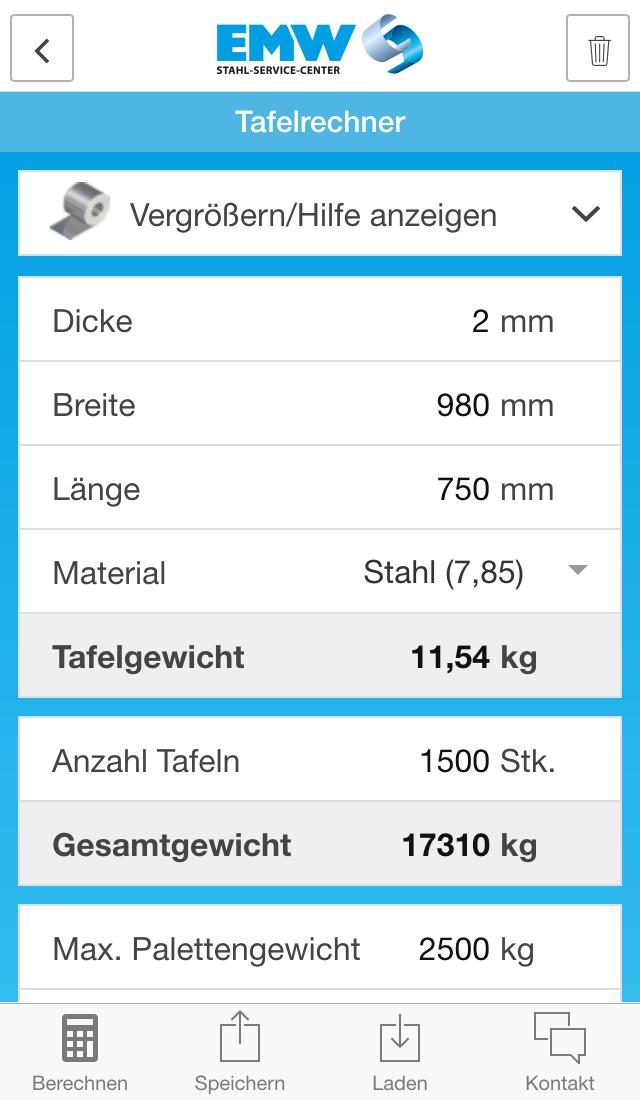Change the Anzahl Tafeln quantity

pyautogui.click(x=320, y=760)
